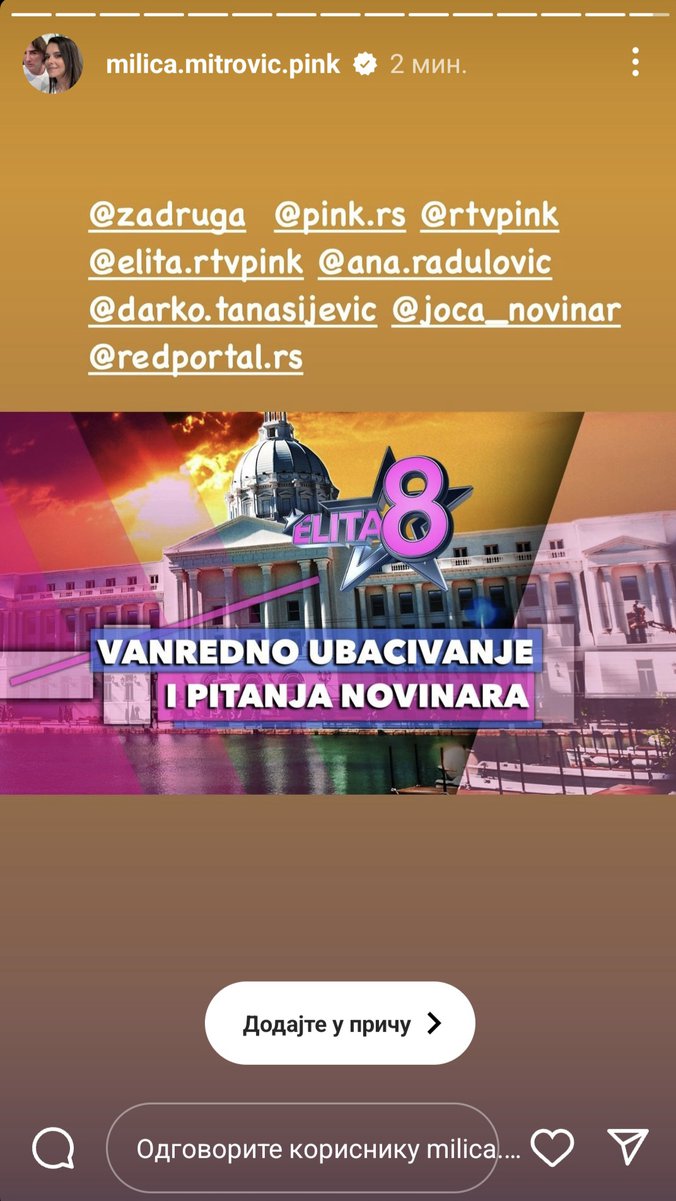Open the @redportal.rs mention
The height and width of the screenshot is (1201, 676).
coord(196,357)
